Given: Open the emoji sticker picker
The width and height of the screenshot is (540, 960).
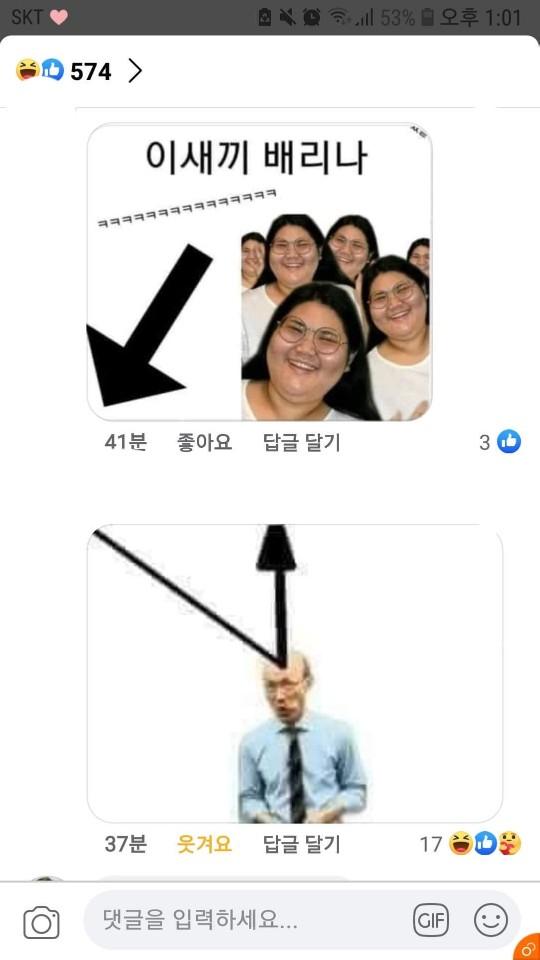Looking at the screenshot, I should tap(491, 920).
